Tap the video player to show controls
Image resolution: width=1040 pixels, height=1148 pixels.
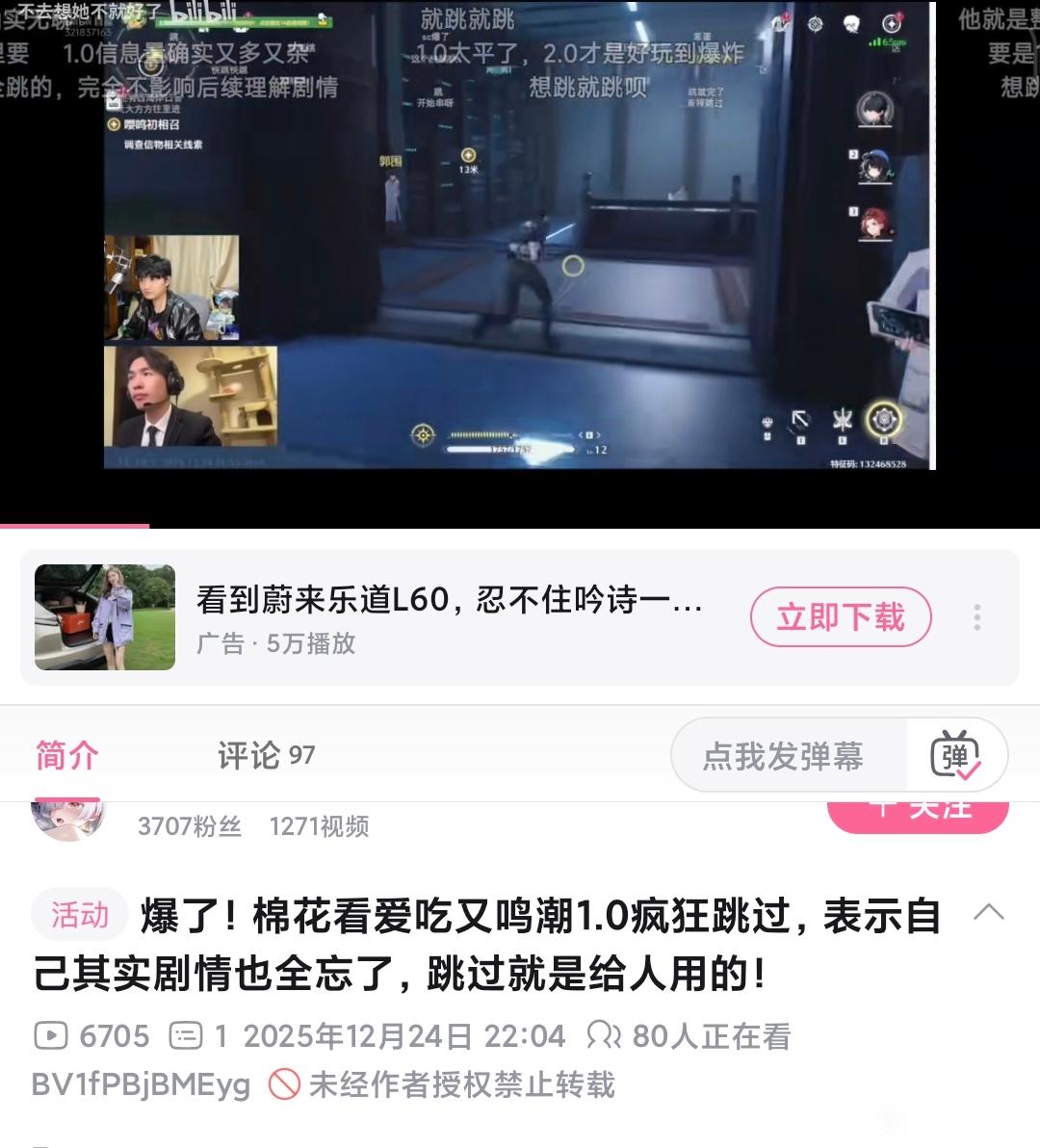[520, 250]
